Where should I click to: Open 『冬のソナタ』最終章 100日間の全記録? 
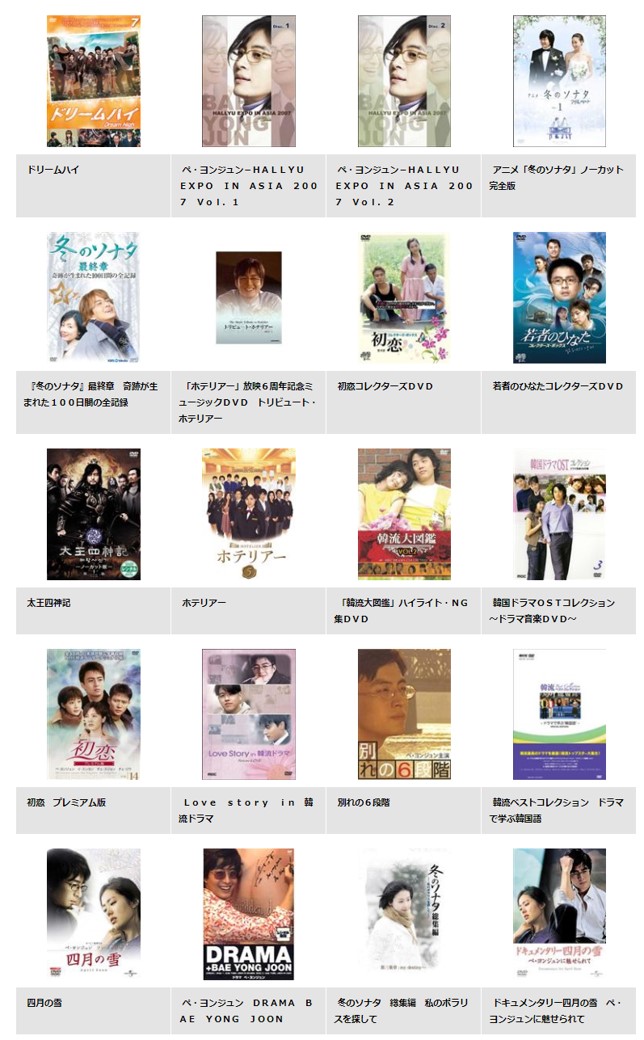(x=93, y=298)
